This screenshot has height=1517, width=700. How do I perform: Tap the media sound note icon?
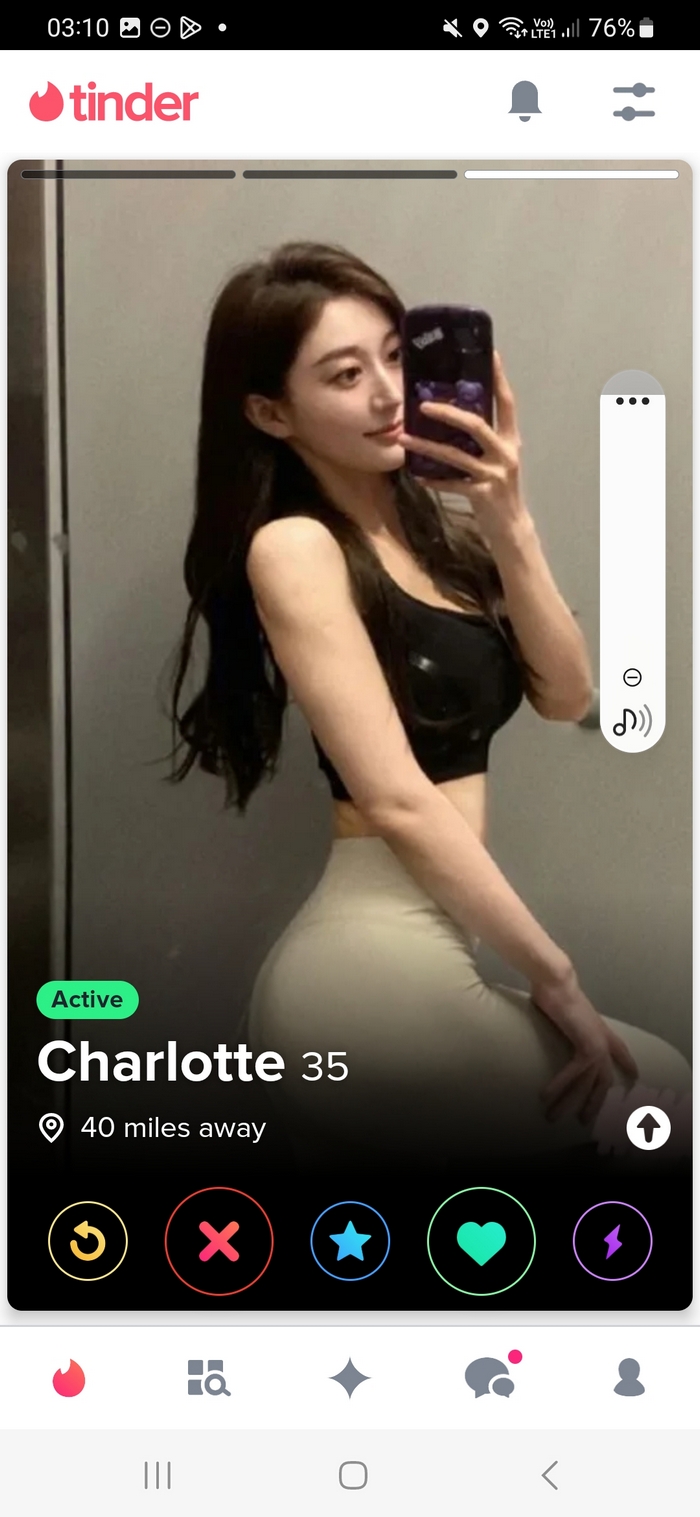[631, 721]
